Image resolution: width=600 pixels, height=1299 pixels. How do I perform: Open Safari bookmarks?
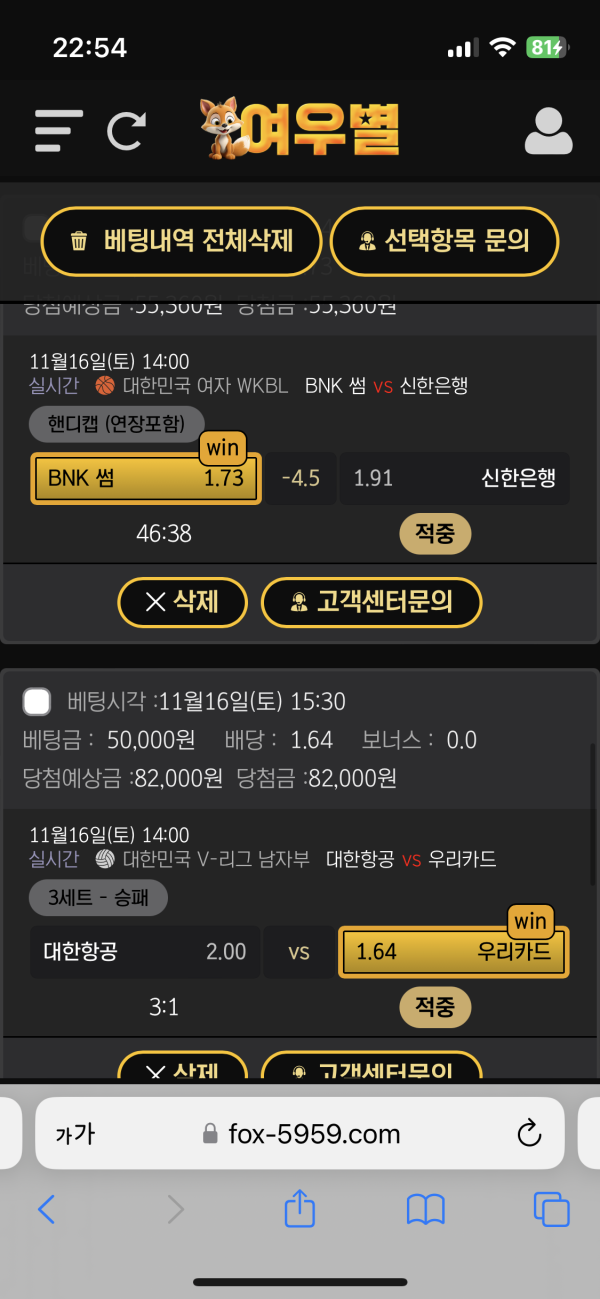425,1210
